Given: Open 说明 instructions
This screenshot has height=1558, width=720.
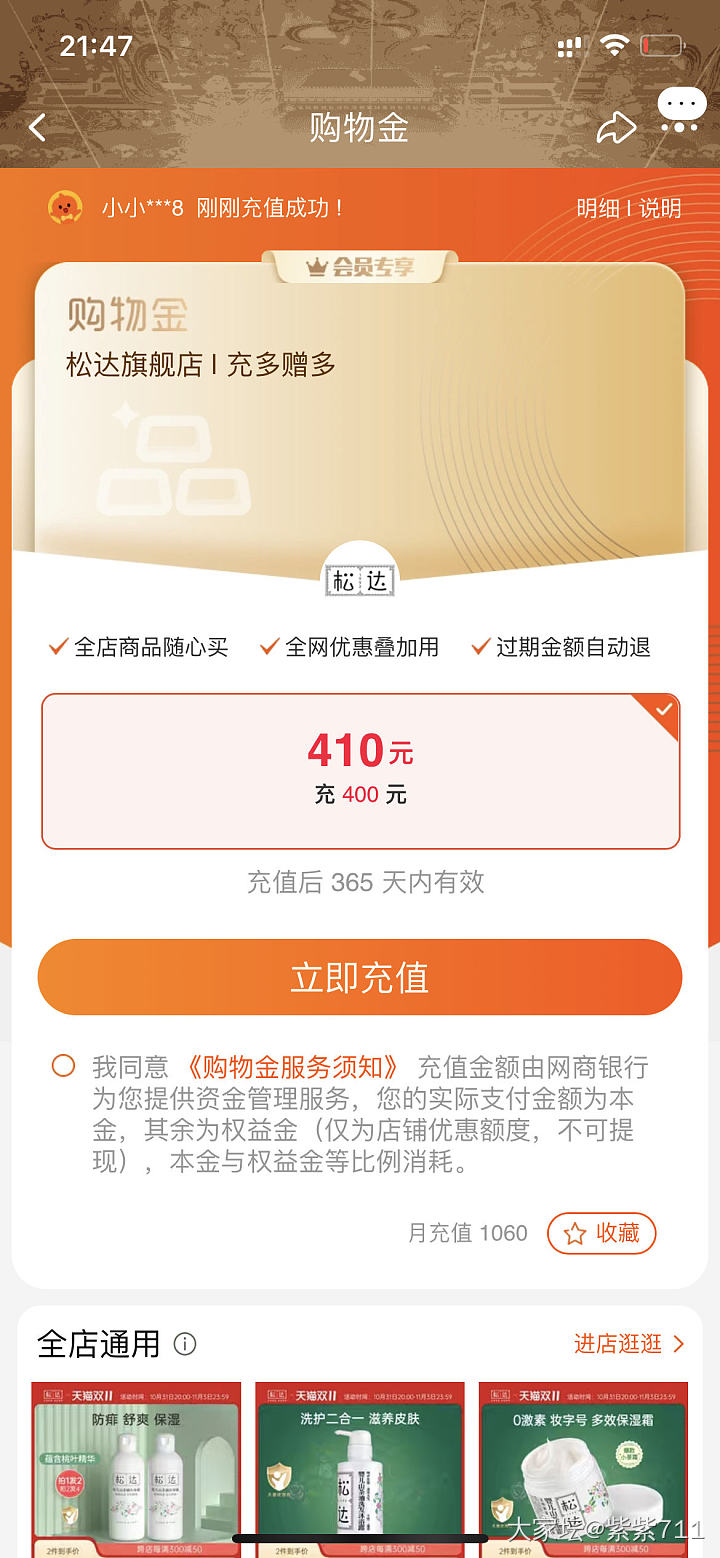Looking at the screenshot, I should coord(660,208).
